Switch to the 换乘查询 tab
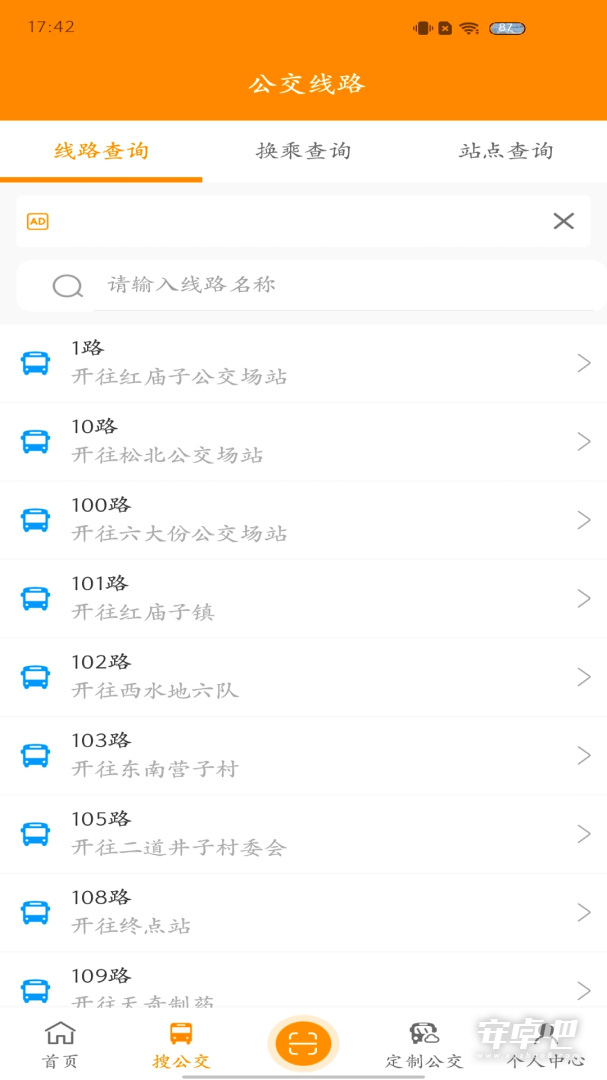607x1080 pixels. click(303, 151)
